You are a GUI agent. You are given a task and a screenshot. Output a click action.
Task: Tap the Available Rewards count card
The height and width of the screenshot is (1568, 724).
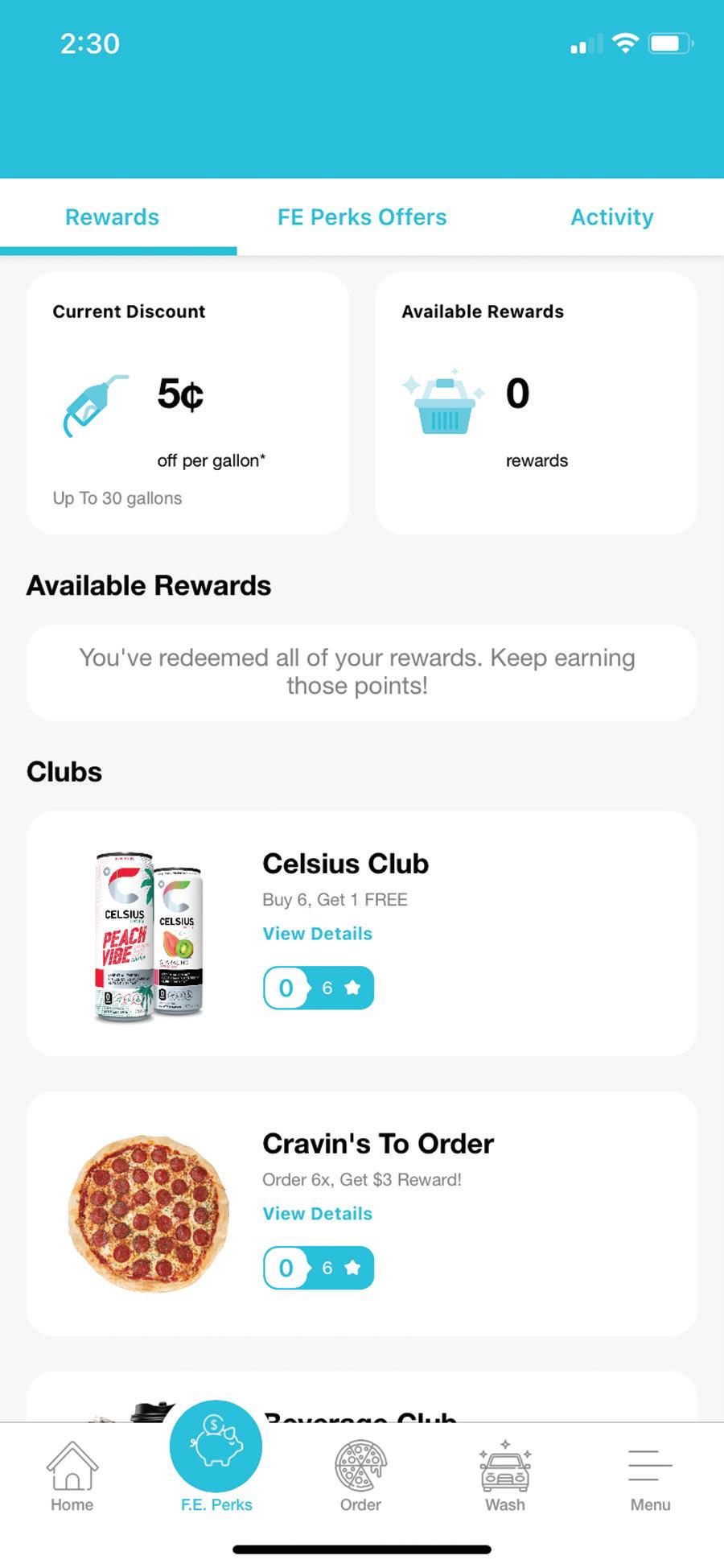(536, 402)
